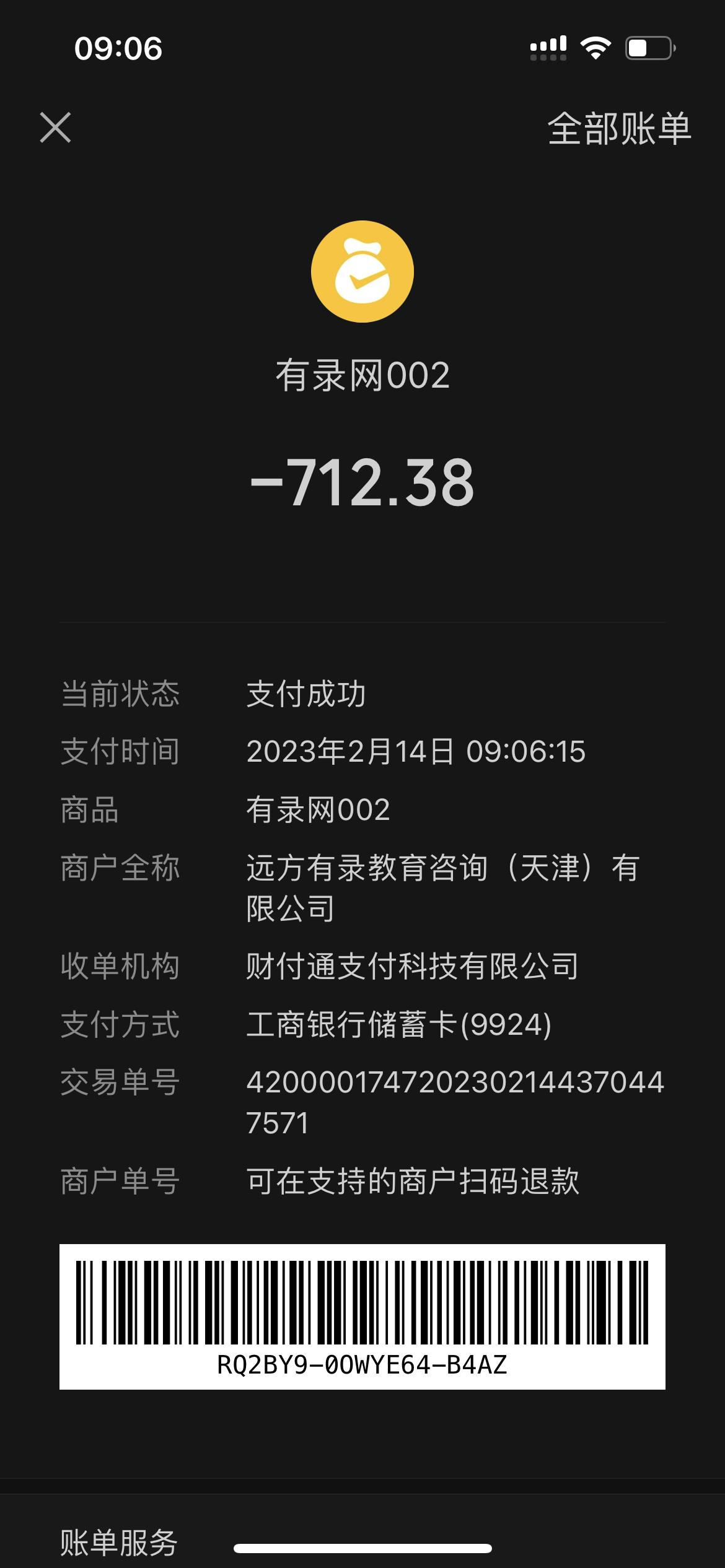The image size is (725, 1568).
Task: Close the payment detail page
Action: click(56, 128)
